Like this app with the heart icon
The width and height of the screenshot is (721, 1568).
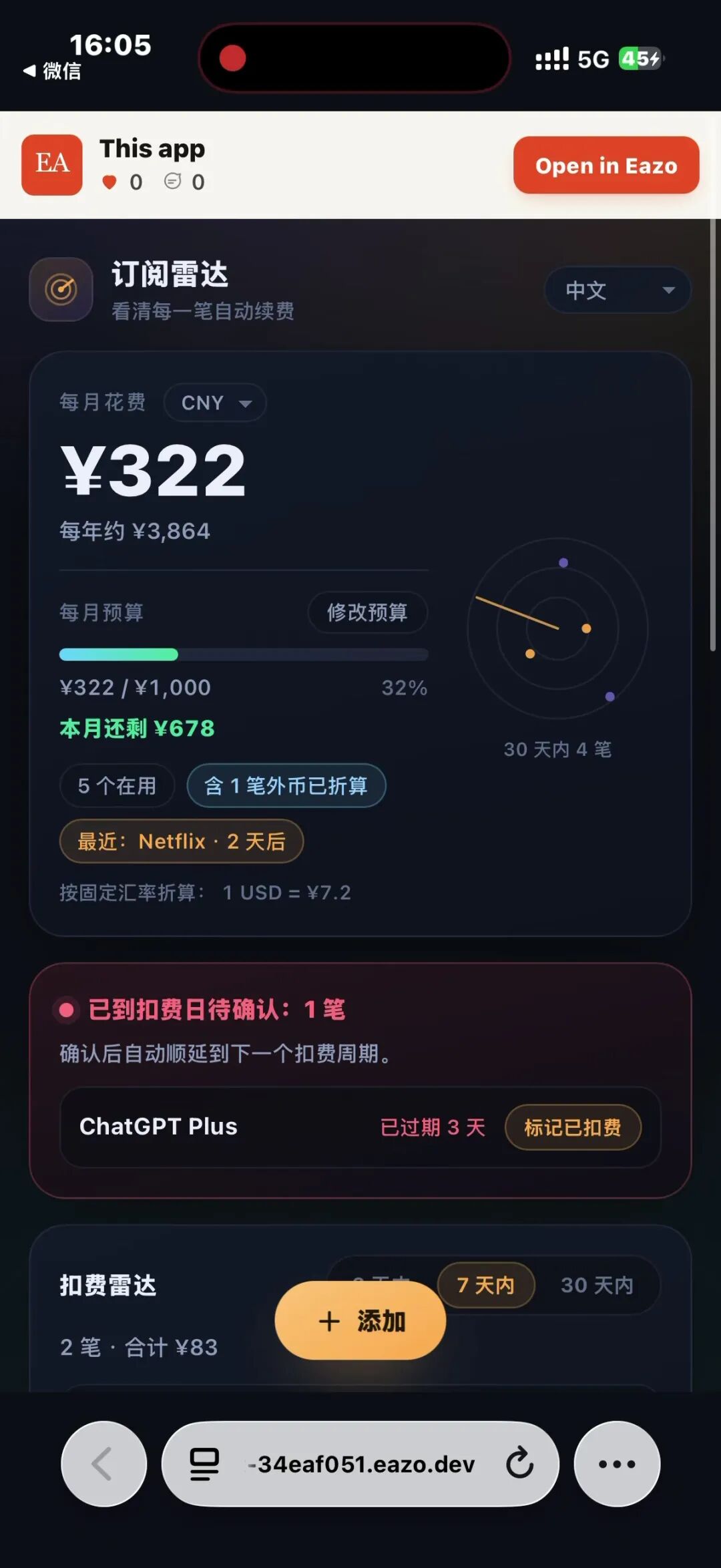point(109,182)
